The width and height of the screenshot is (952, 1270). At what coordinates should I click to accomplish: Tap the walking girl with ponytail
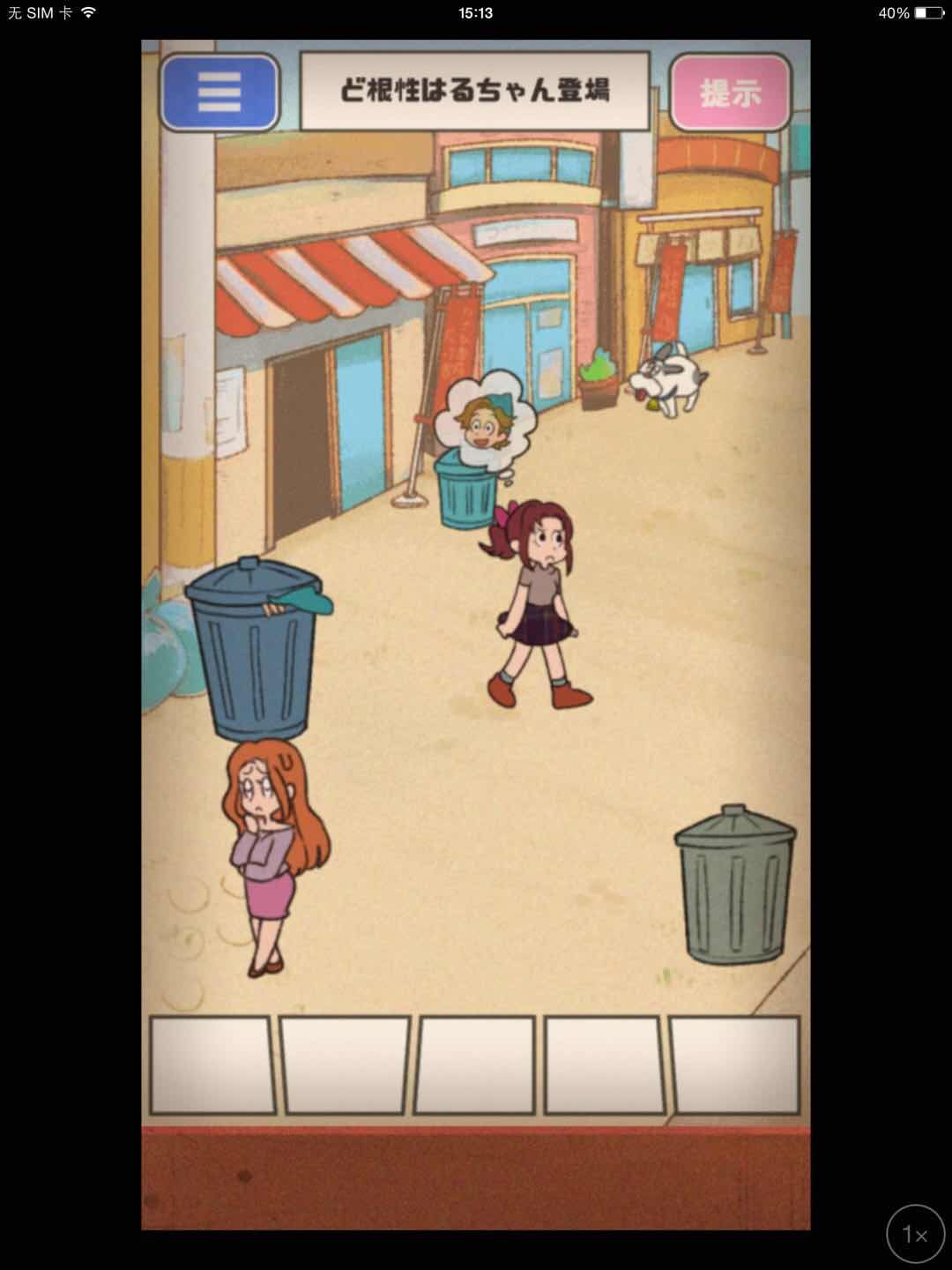(536, 604)
